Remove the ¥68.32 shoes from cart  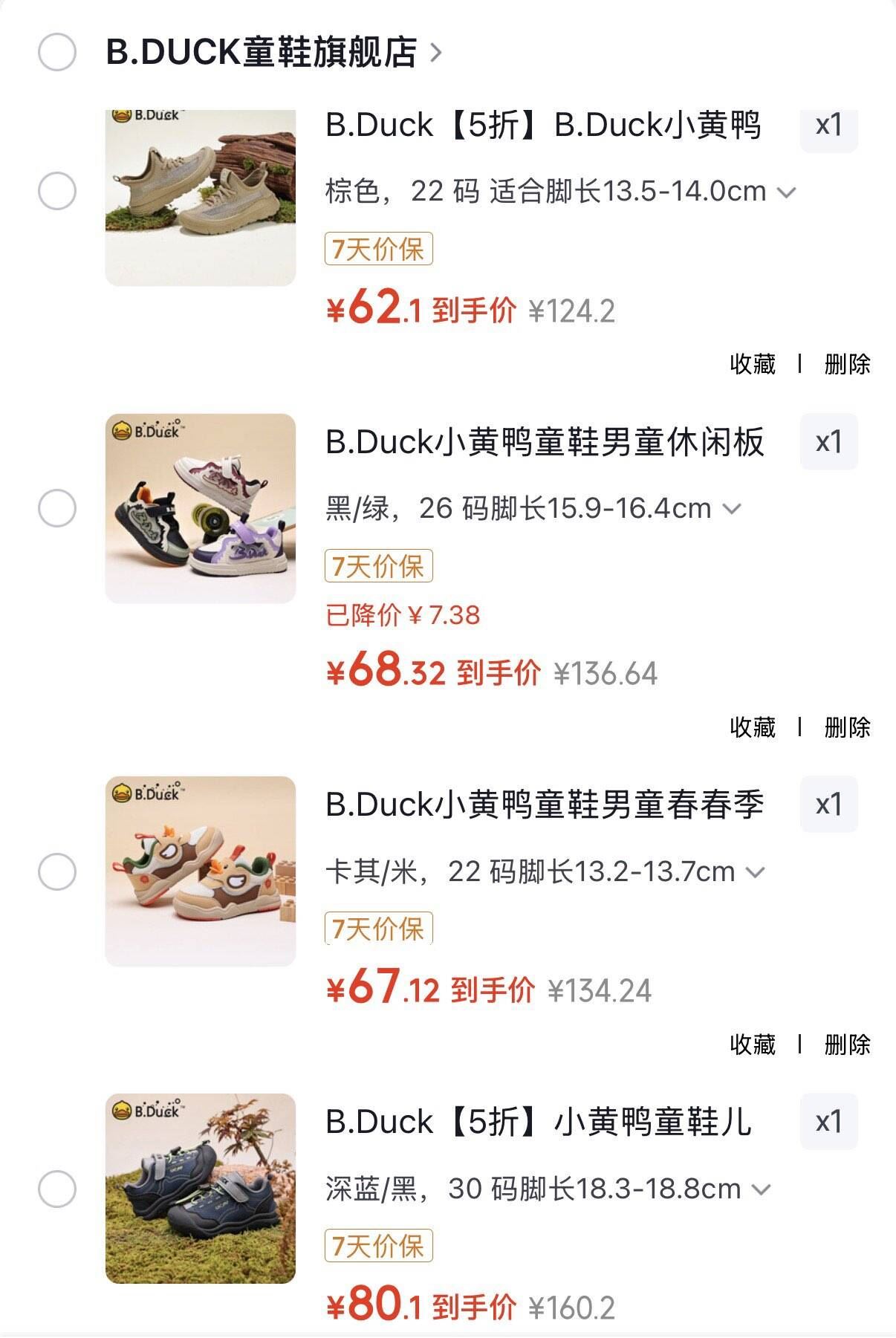click(847, 727)
